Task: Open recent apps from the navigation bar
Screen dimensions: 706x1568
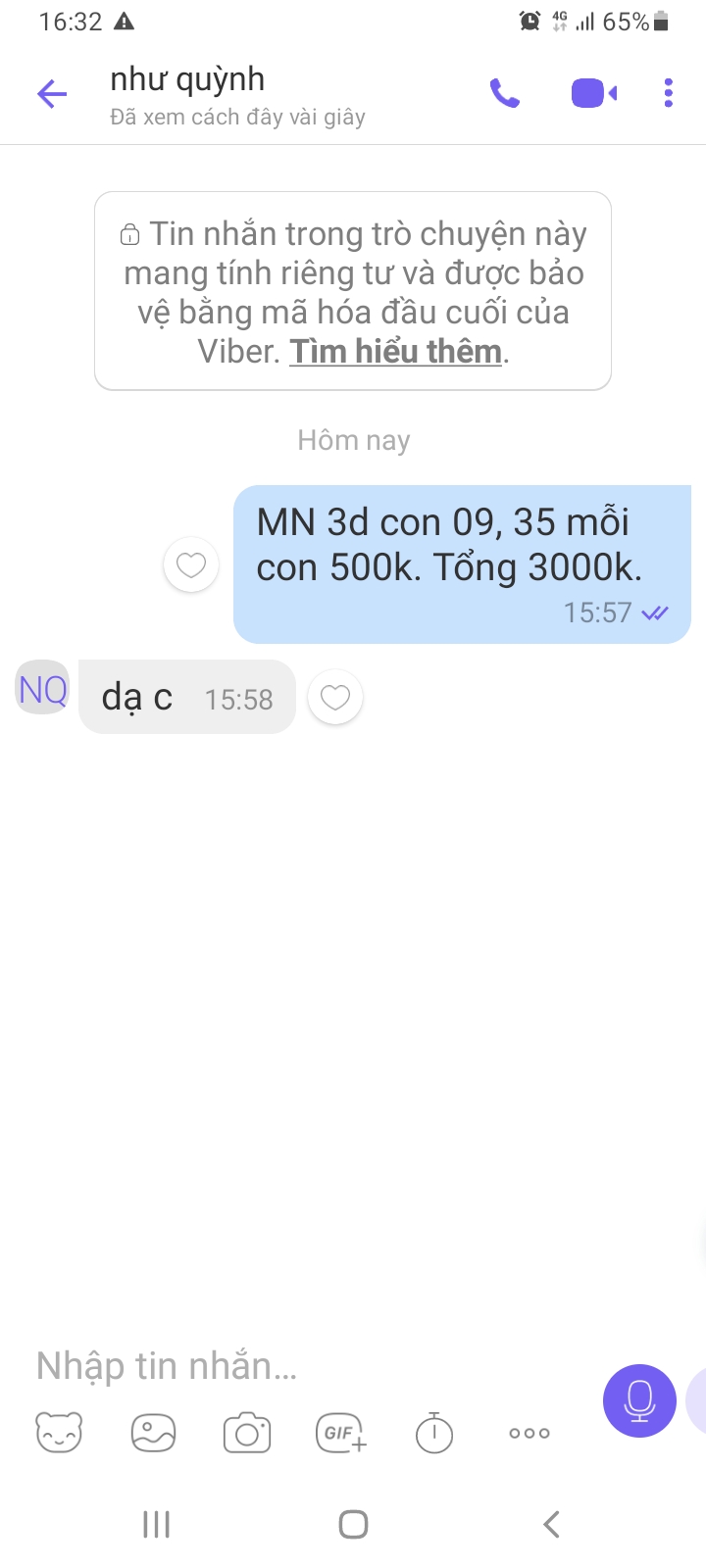Action: pyautogui.click(x=157, y=1524)
